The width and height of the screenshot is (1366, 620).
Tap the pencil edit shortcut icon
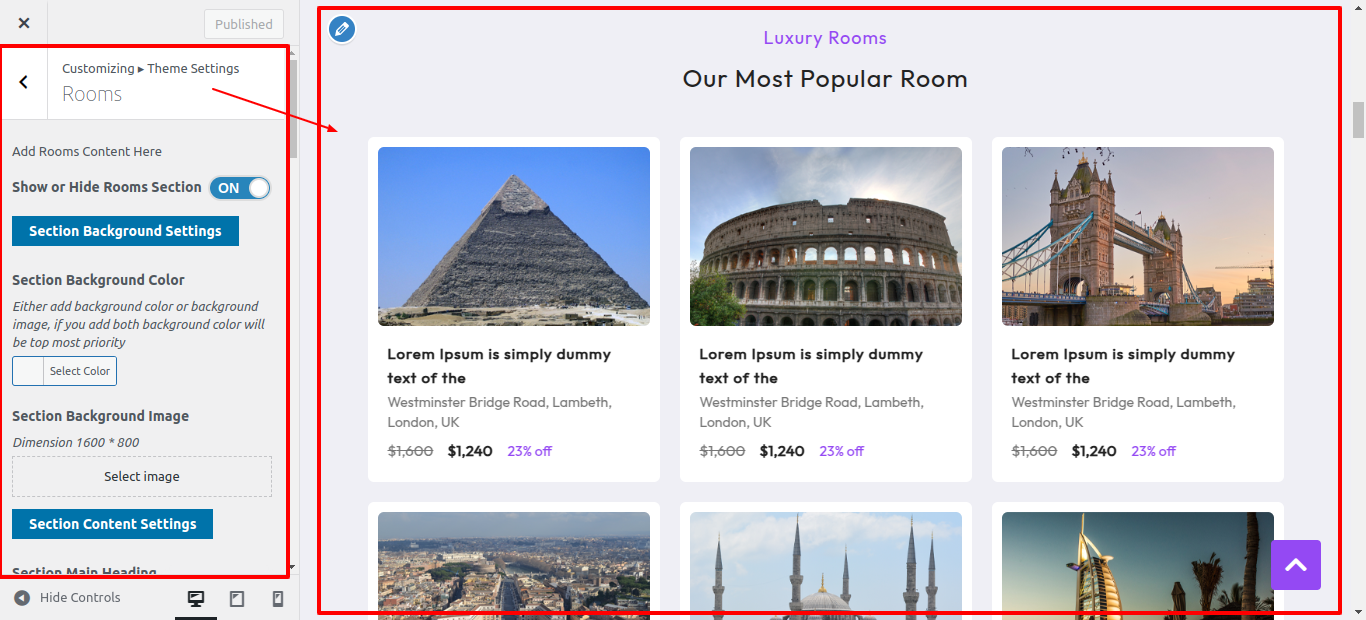pos(342,30)
